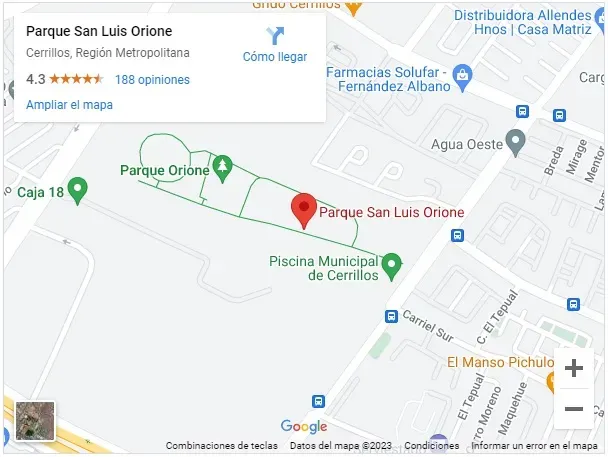608x457 pixels.
Task: Open Farmacias Solufar shopping marker
Action: (462, 73)
